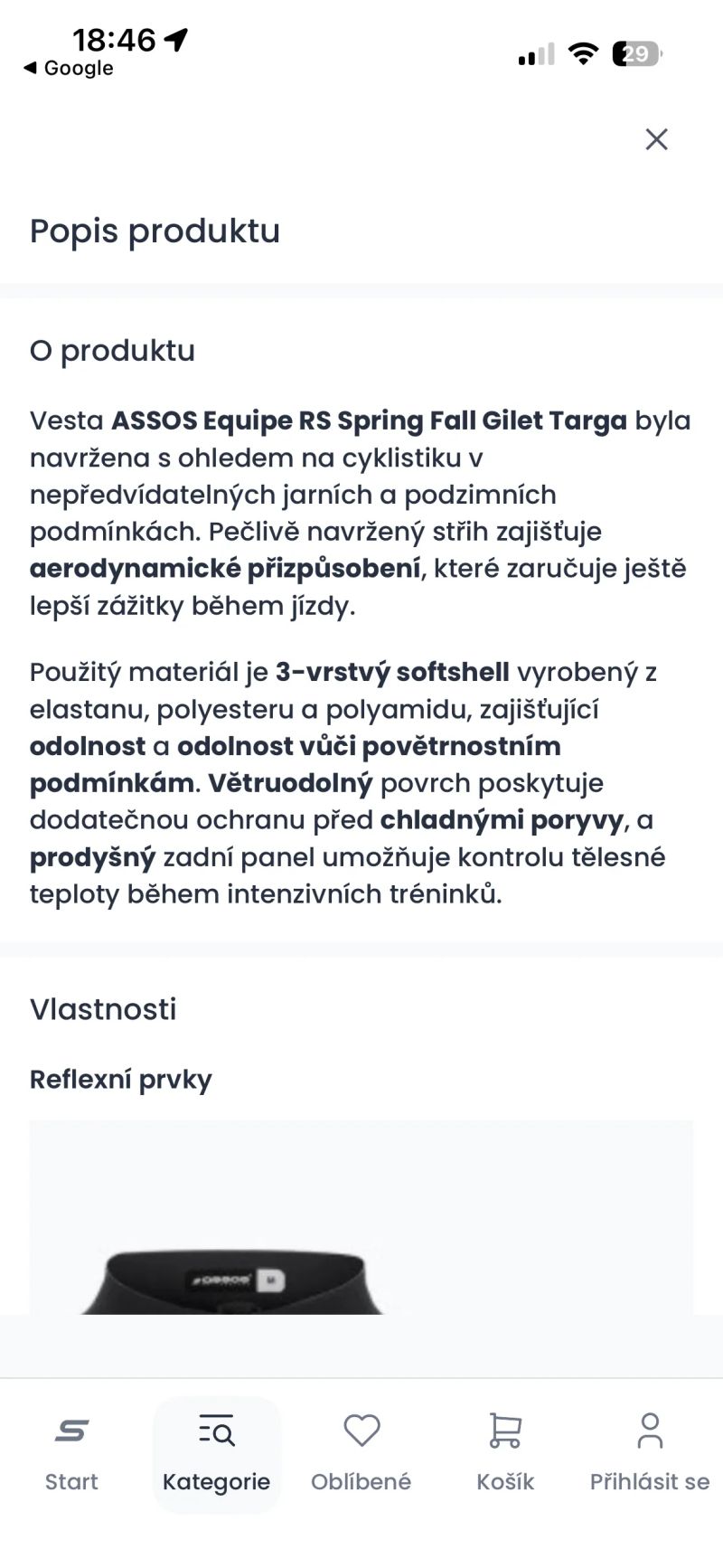Switch to the Kategorie tab

coord(216,1453)
